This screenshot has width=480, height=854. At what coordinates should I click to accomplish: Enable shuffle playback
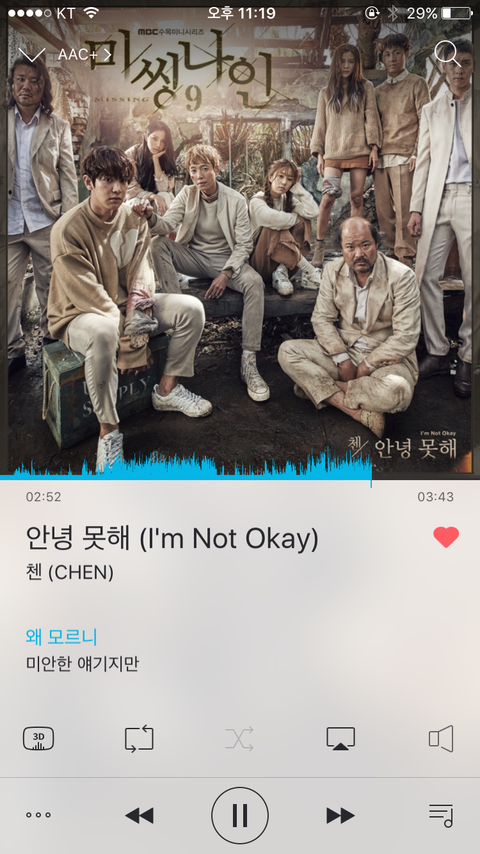(240, 739)
